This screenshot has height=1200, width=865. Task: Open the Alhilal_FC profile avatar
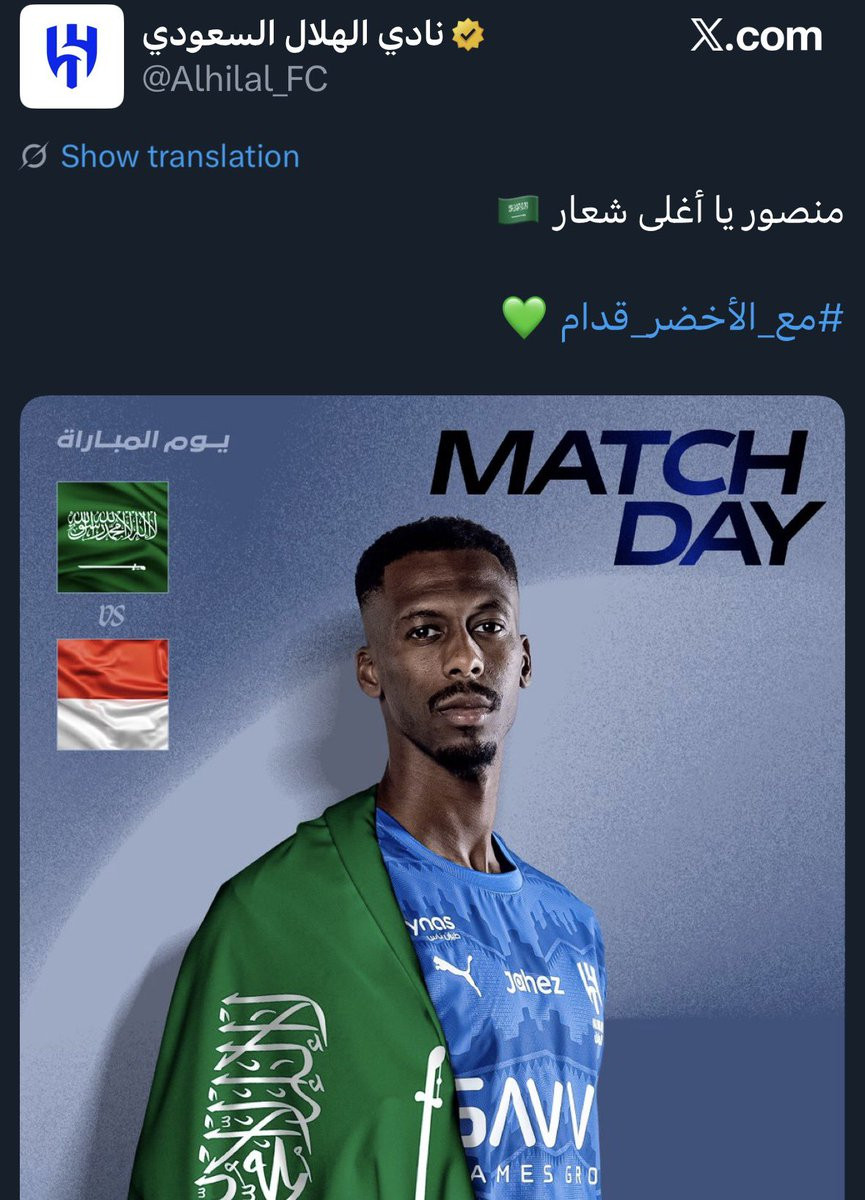72,56
